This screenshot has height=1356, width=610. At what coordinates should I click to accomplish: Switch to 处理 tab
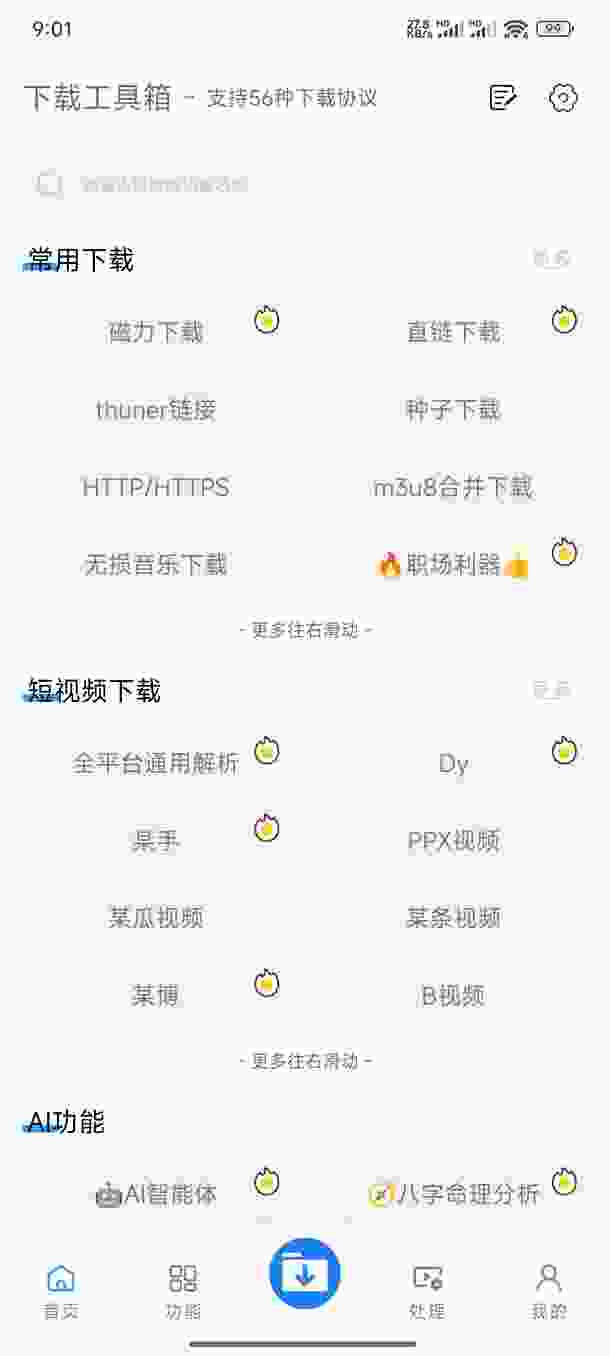427,1290
